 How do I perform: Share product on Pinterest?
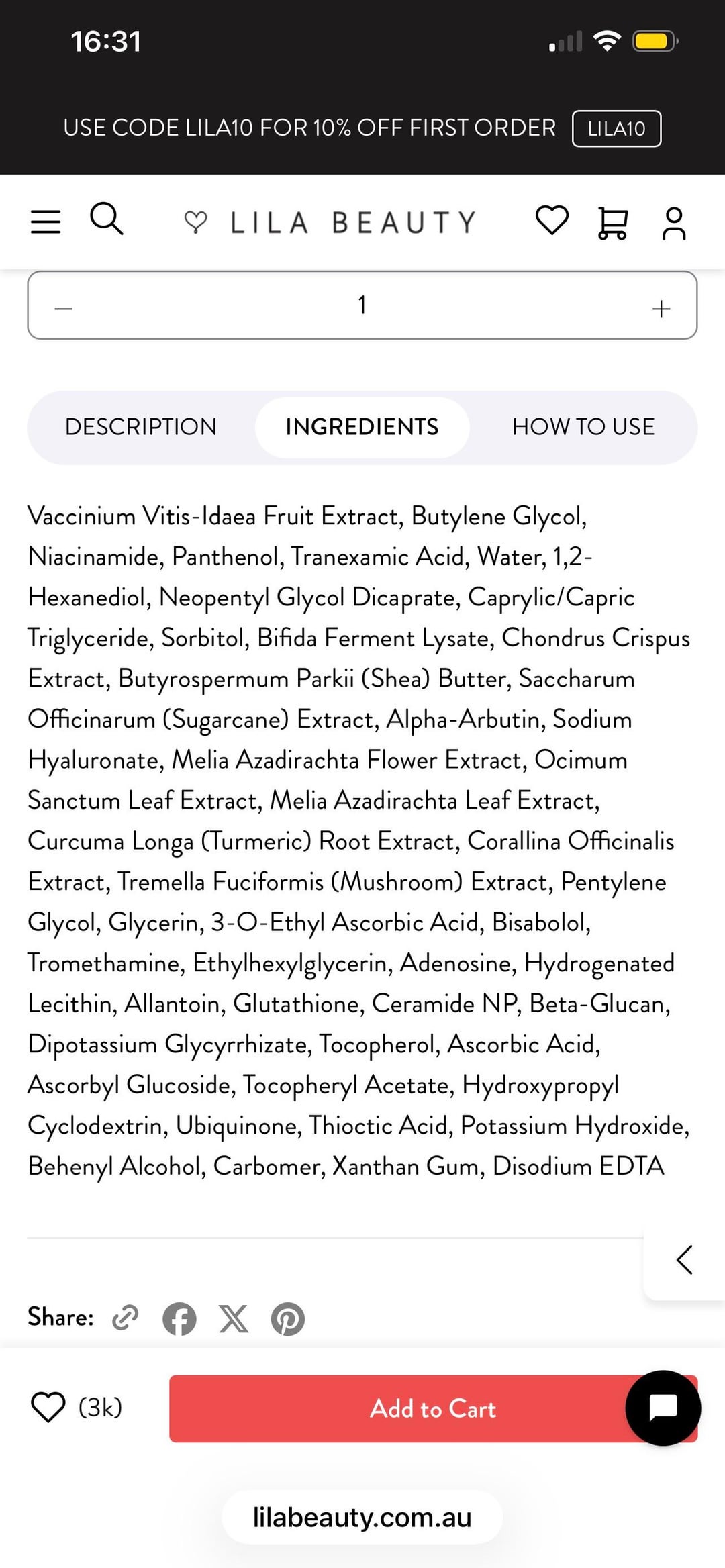tap(288, 1318)
